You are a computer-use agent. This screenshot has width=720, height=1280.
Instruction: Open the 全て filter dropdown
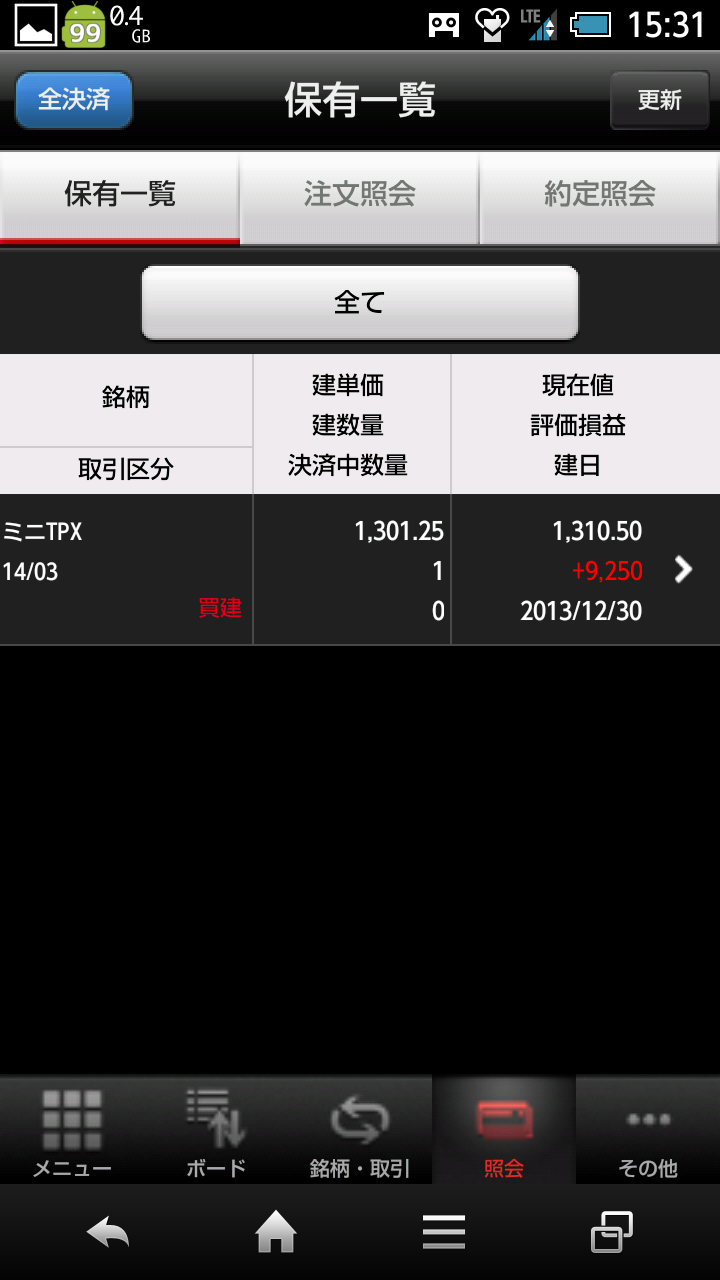click(x=360, y=303)
